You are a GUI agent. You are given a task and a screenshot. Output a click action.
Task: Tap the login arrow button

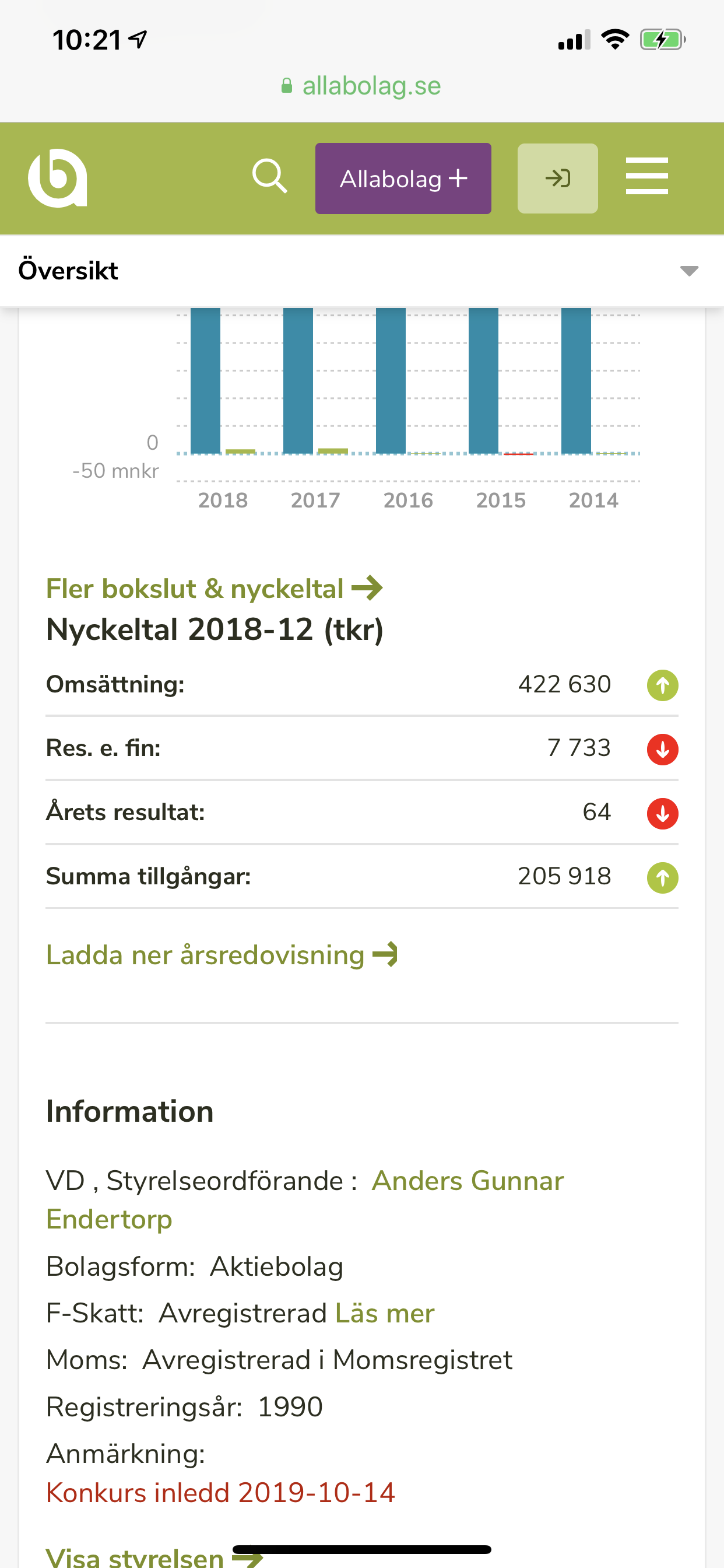[x=557, y=178]
